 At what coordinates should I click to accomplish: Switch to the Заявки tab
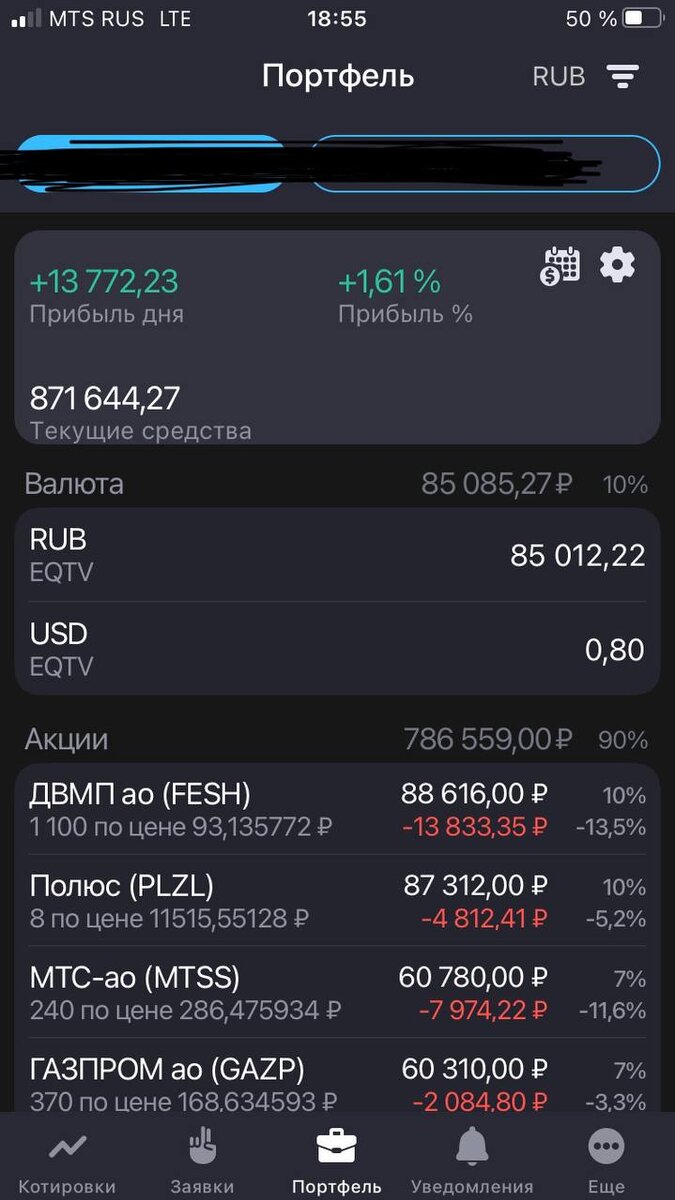coord(202,1162)
